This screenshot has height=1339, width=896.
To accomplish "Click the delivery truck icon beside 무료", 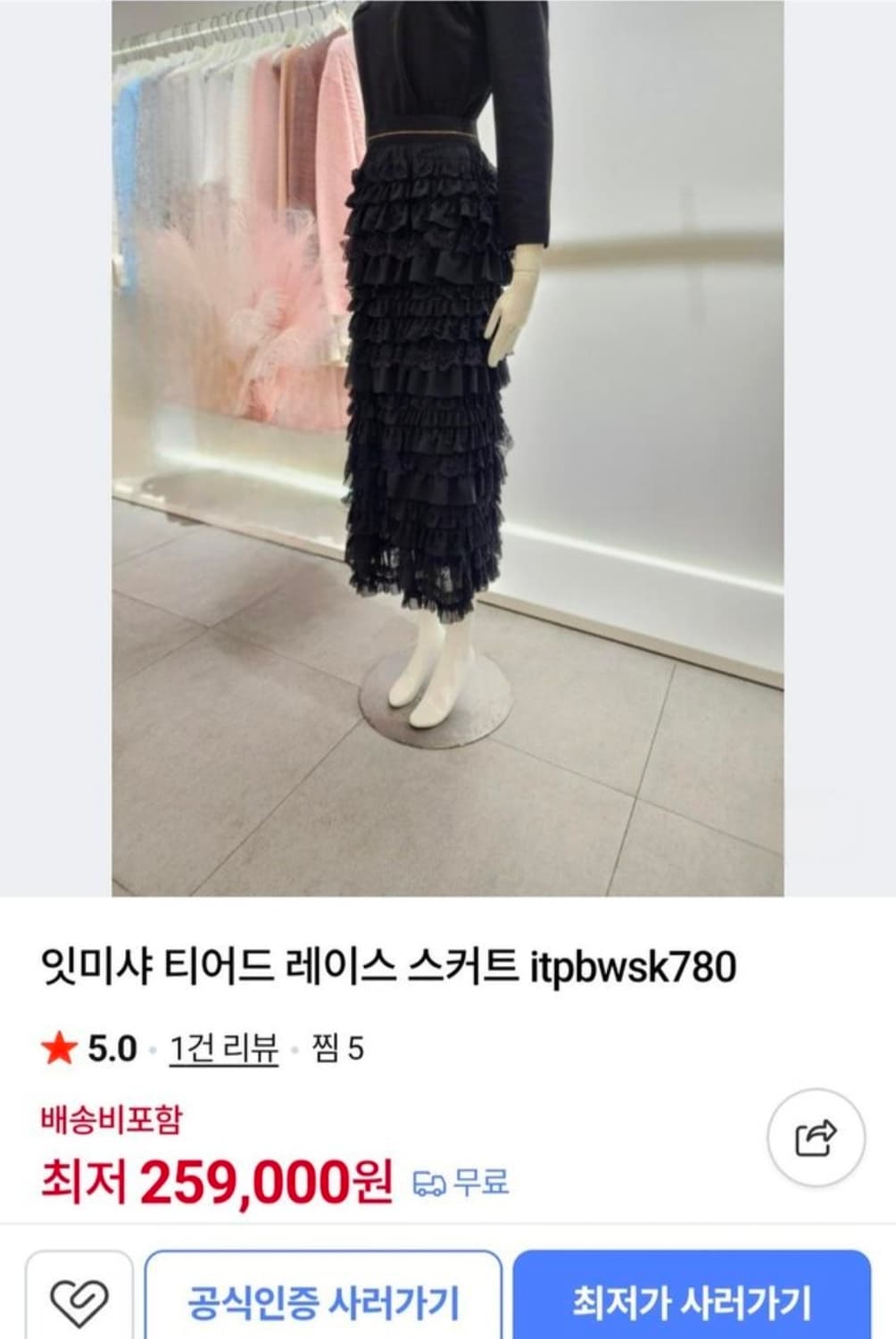I will click(x=429, y=1182).
